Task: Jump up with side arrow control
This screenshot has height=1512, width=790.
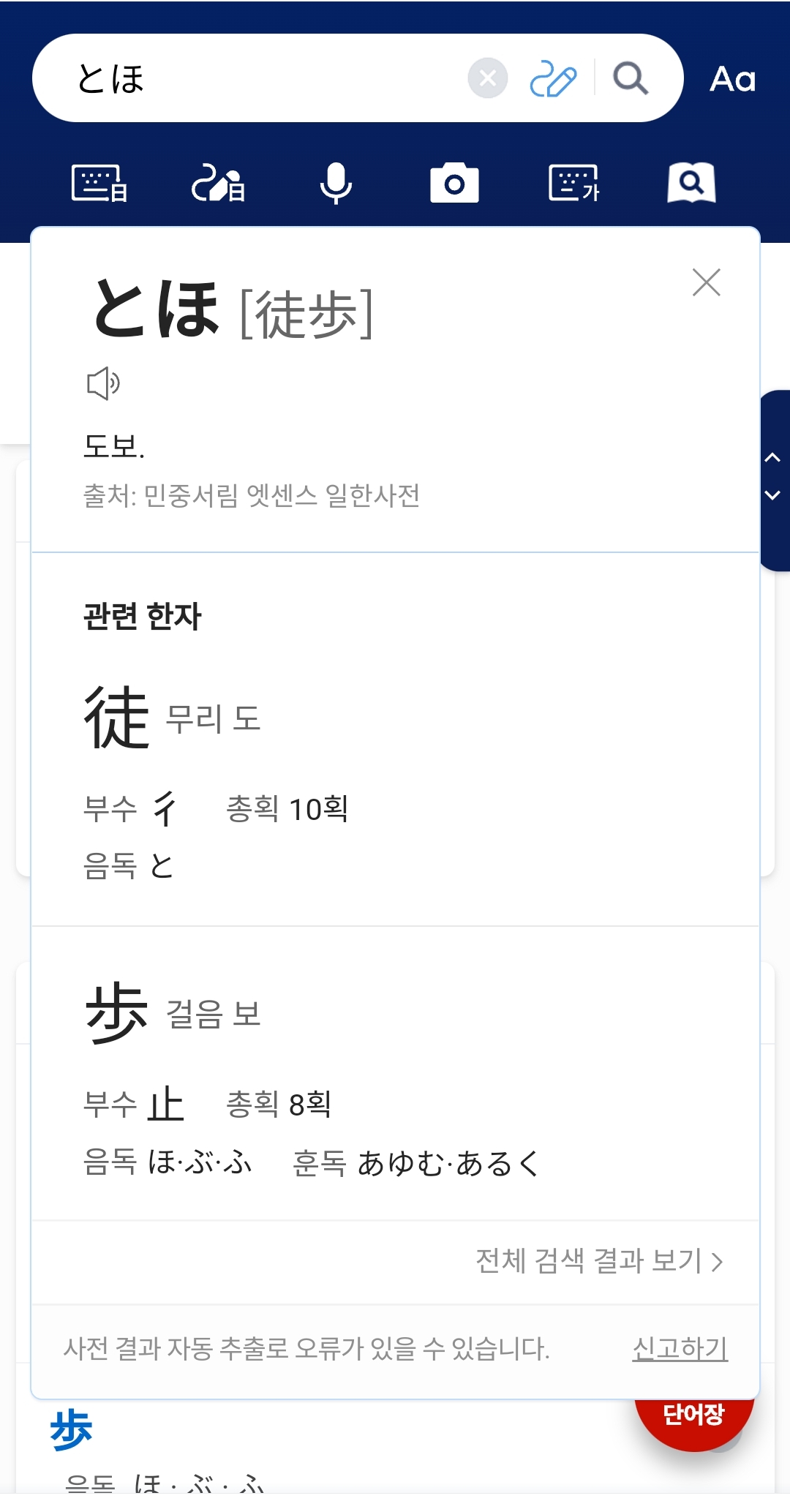Action: pyautogui.click(x=772, y=459)
